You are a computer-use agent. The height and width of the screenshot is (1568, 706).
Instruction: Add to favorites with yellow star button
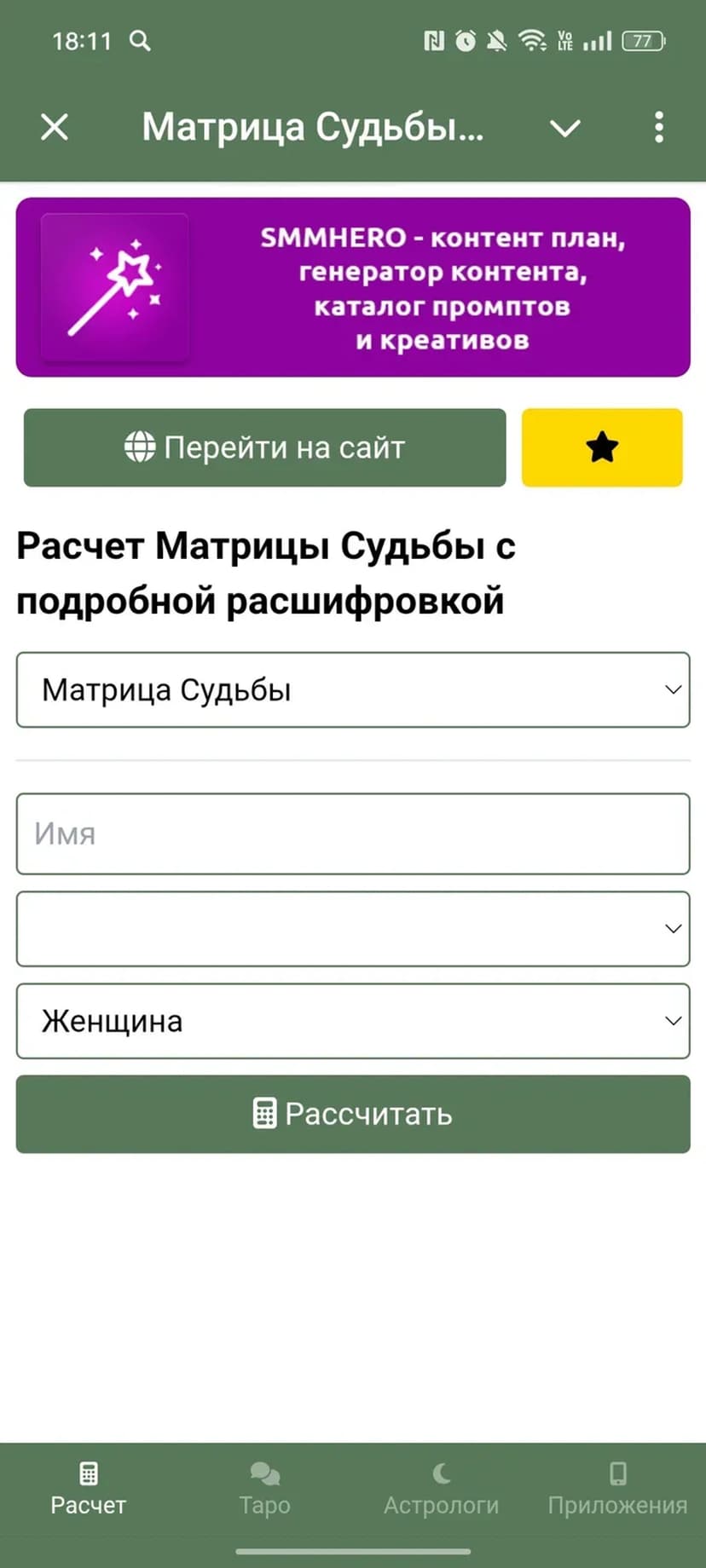pyautogui.click(x=602, y=447)
